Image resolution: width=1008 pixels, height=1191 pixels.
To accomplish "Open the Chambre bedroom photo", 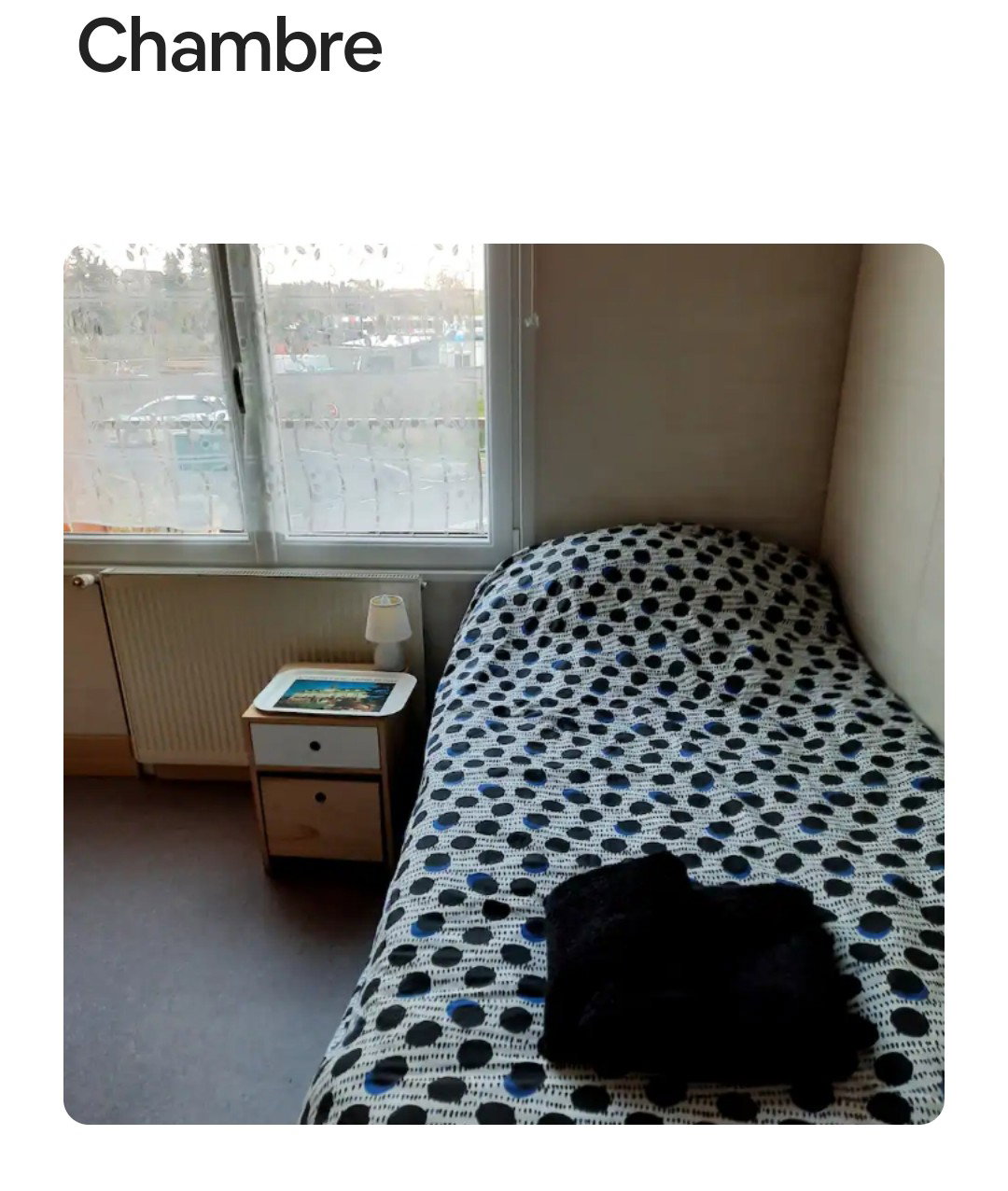I will pos(504,683).
